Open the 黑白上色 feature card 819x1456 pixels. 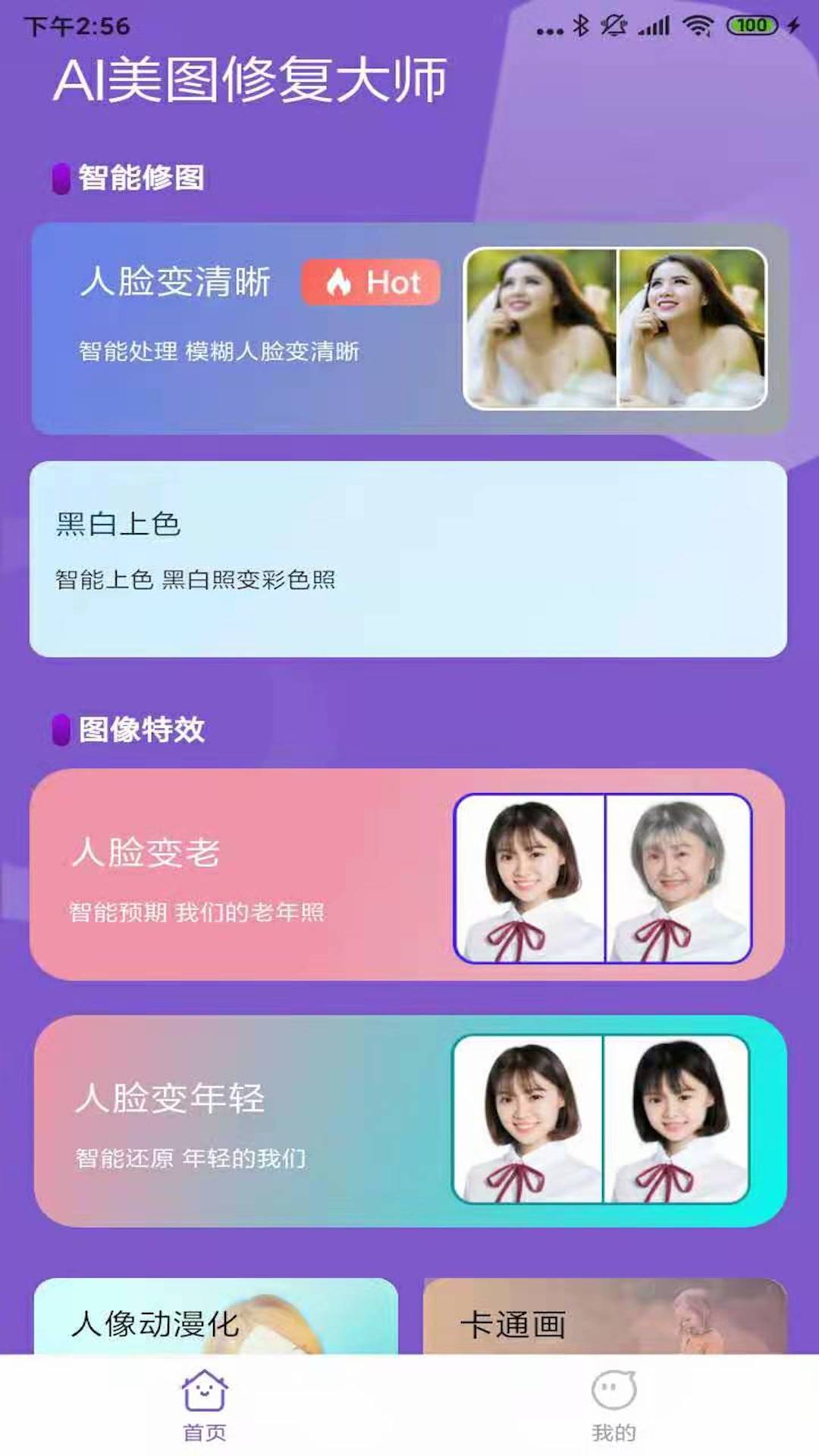[x=409, y=557]
